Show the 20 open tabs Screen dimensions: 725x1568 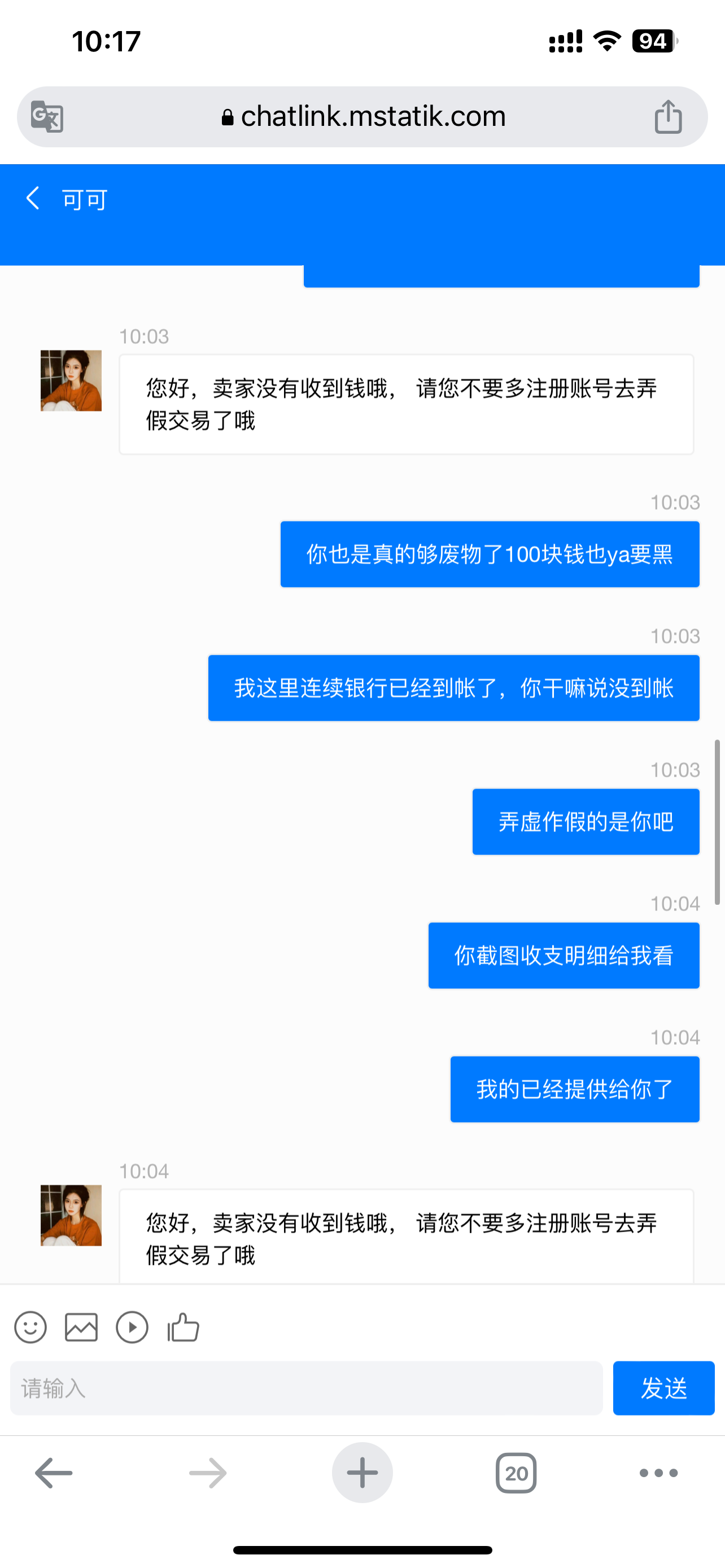pyautogui.click(x=516, y=1473)
